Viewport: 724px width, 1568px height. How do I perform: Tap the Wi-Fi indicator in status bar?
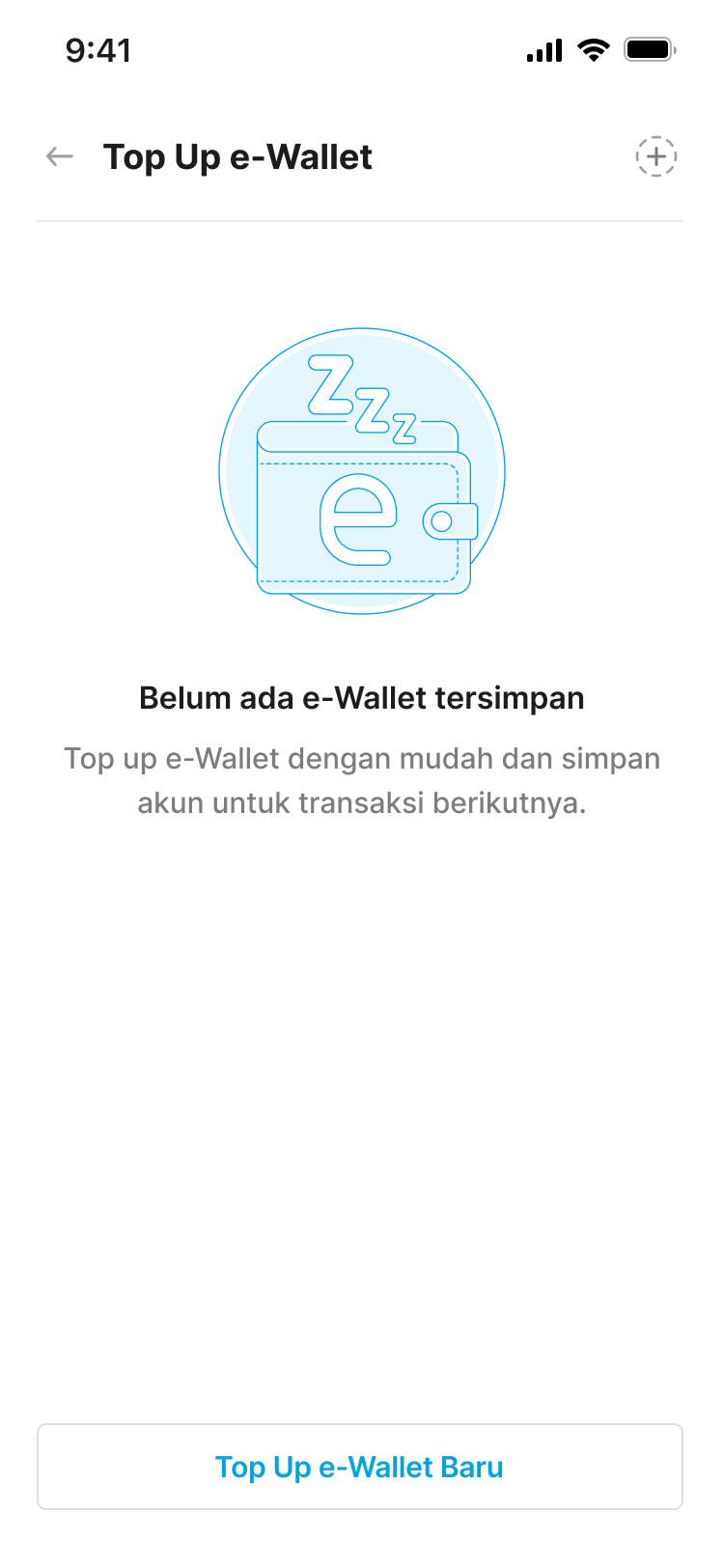[x=594, y=49]
